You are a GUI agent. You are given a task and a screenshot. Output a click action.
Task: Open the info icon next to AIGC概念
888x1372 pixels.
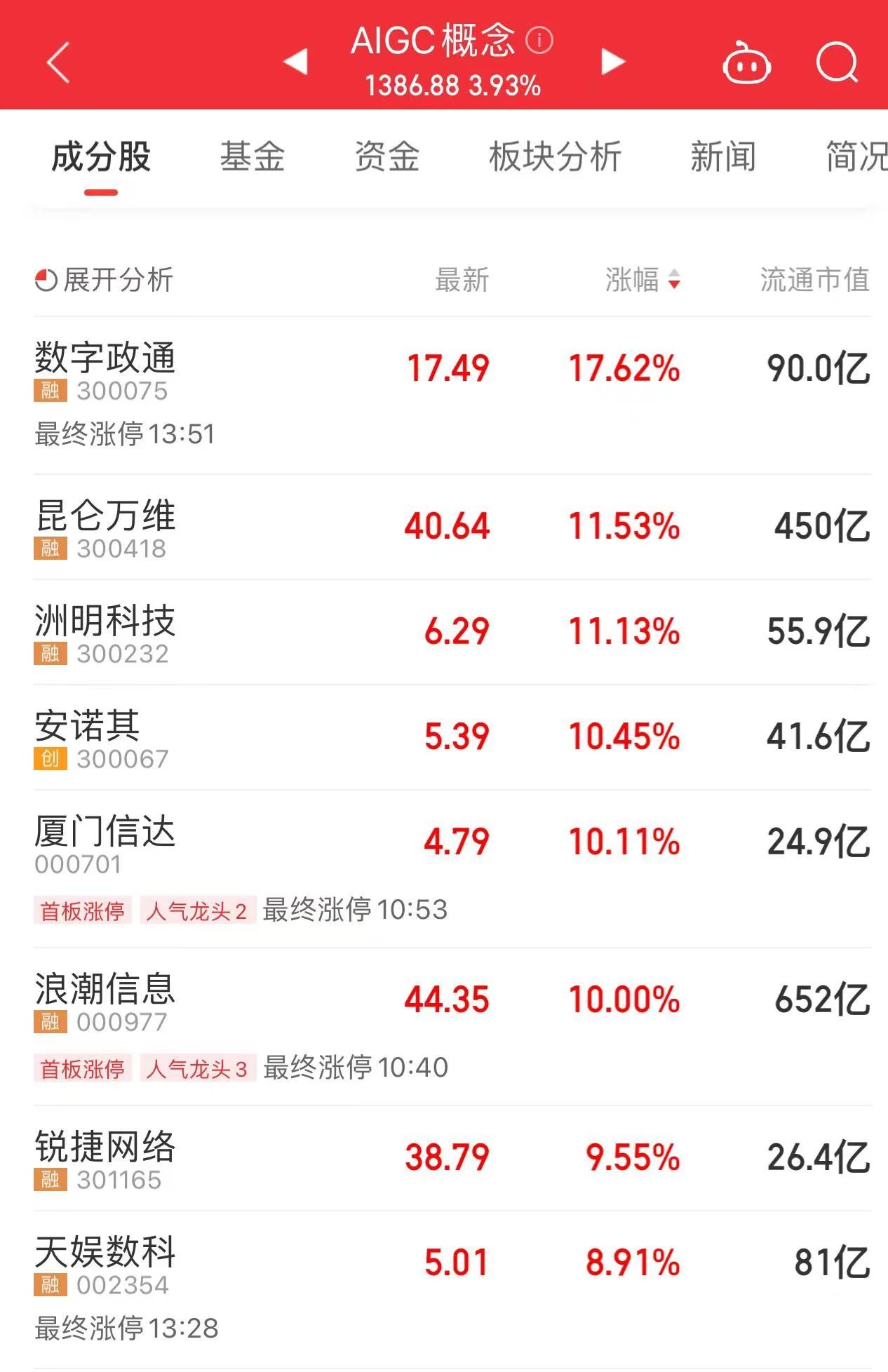pos(539,40)
